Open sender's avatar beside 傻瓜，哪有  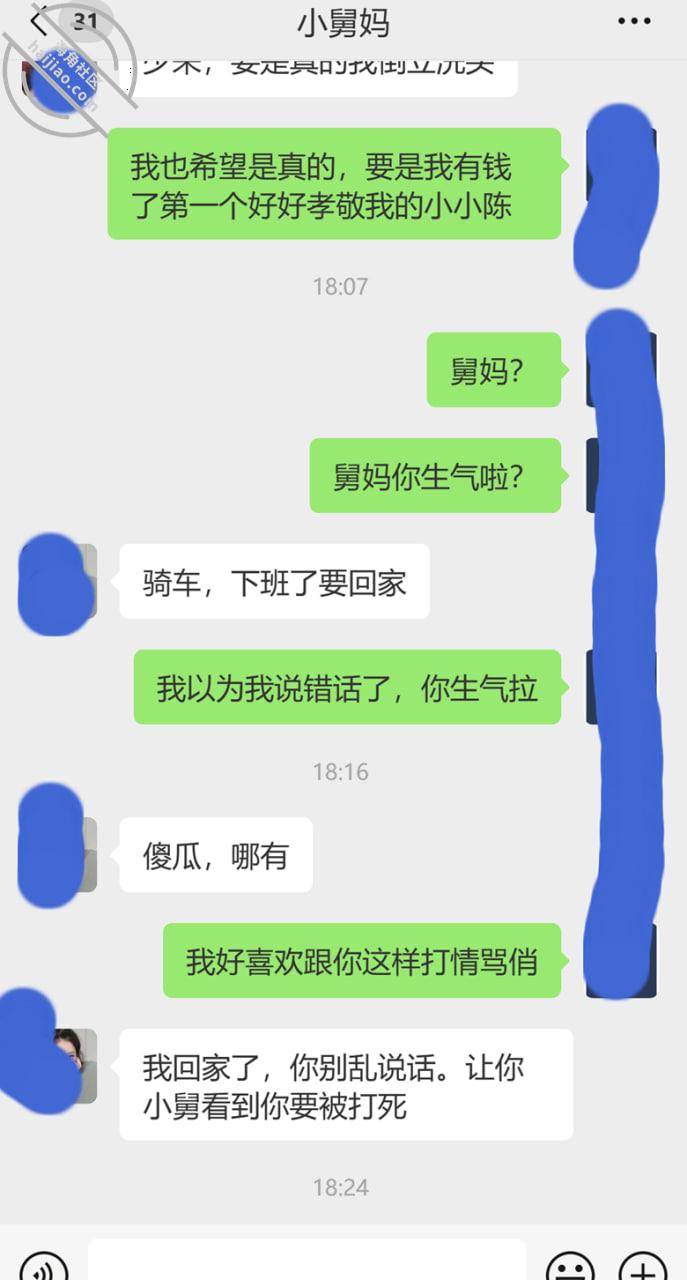[59, 854]
